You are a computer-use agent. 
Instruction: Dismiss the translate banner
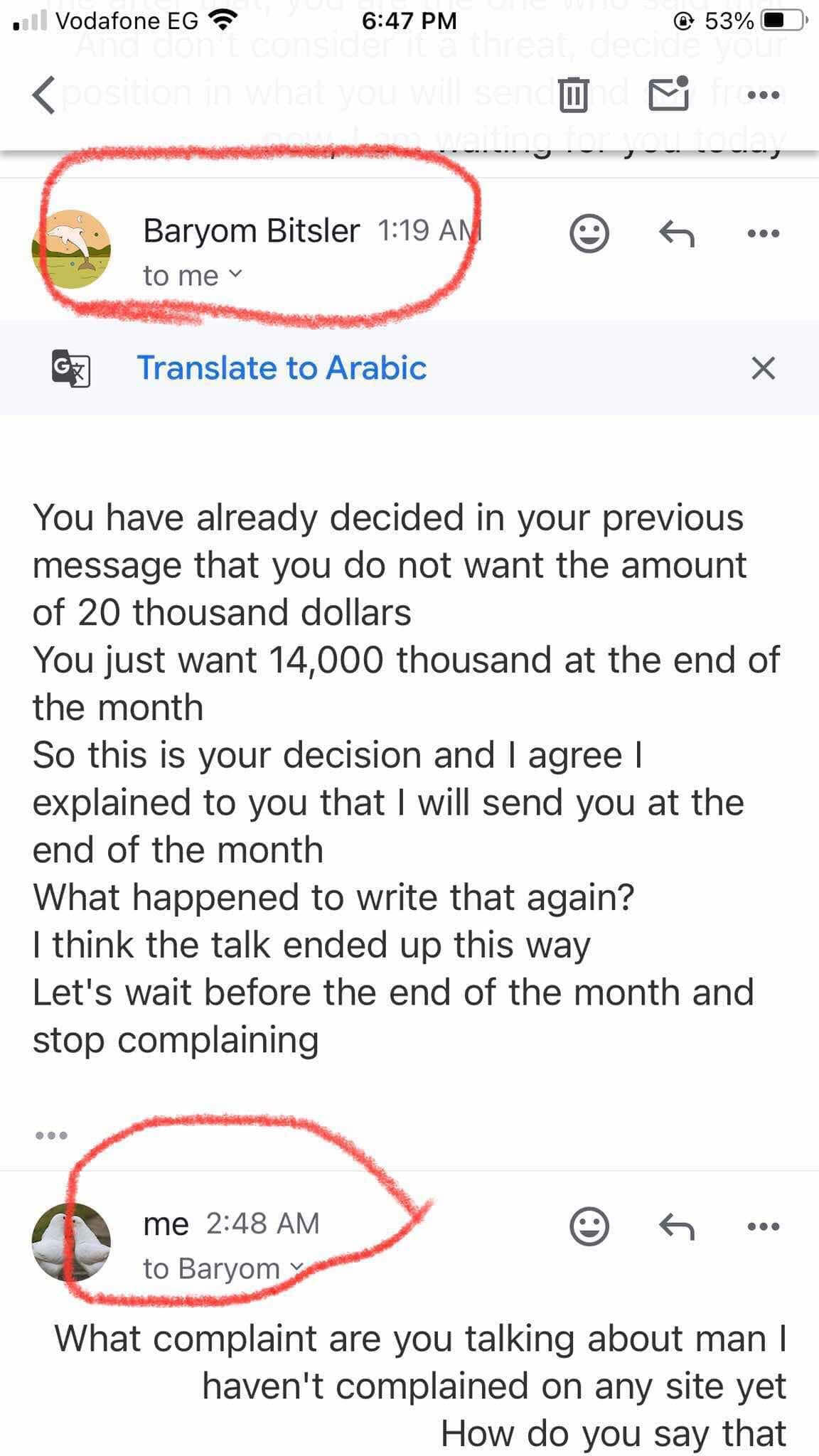(763, 368)
